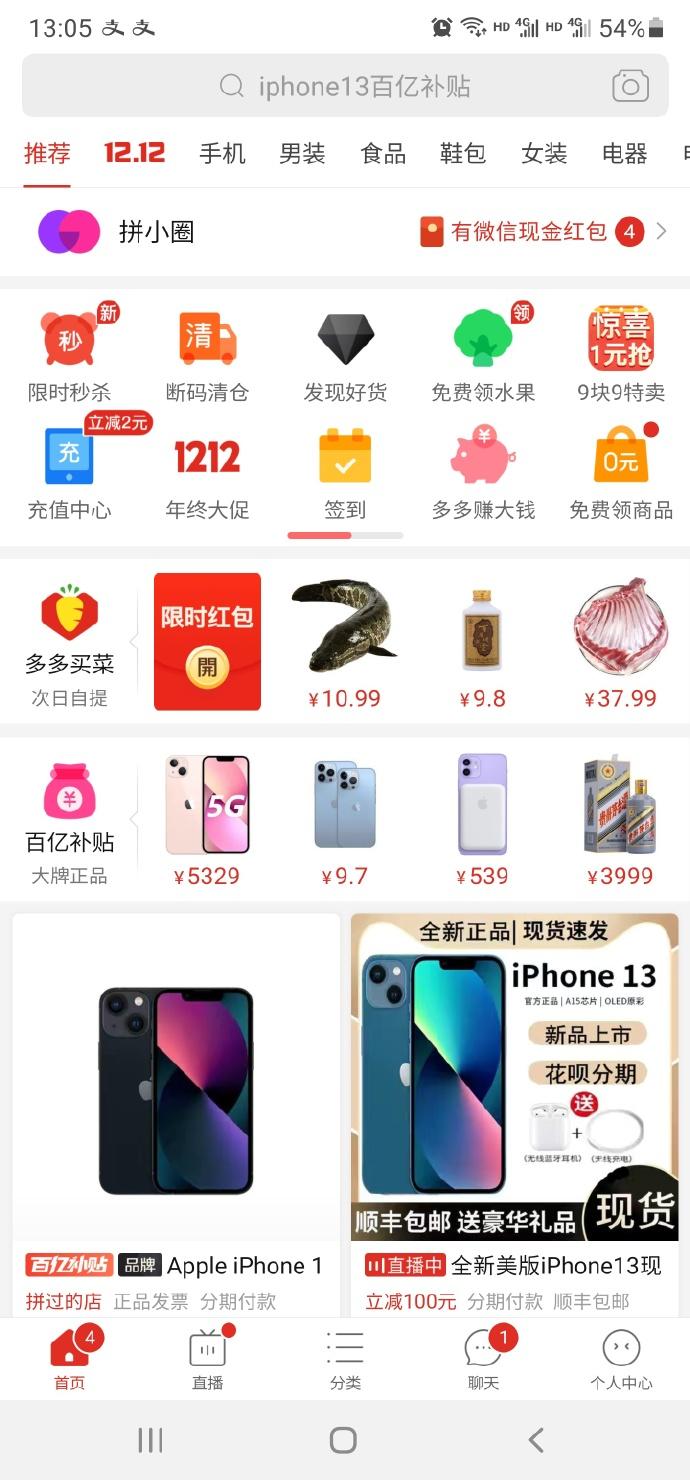
Task: Switch to the 12.12 tab
Action: coord(134,153)
